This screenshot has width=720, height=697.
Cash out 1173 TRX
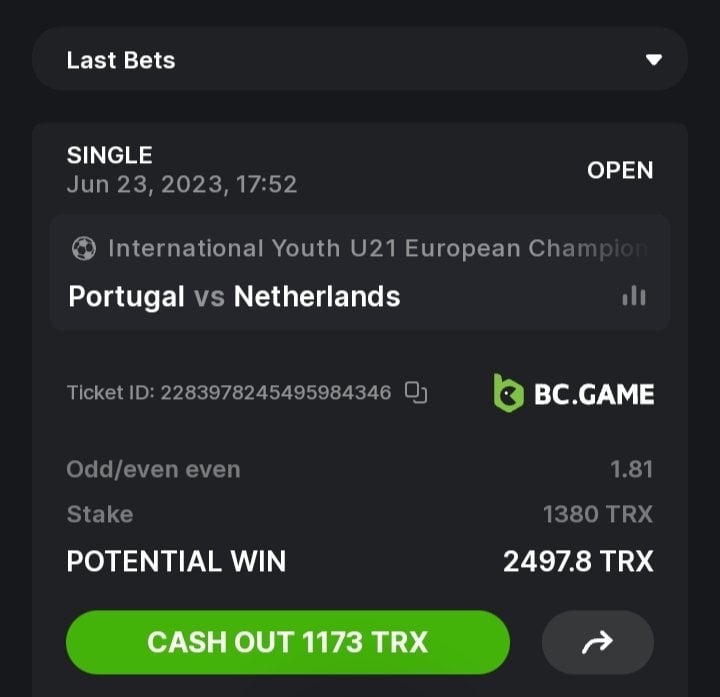coord(288,642)
